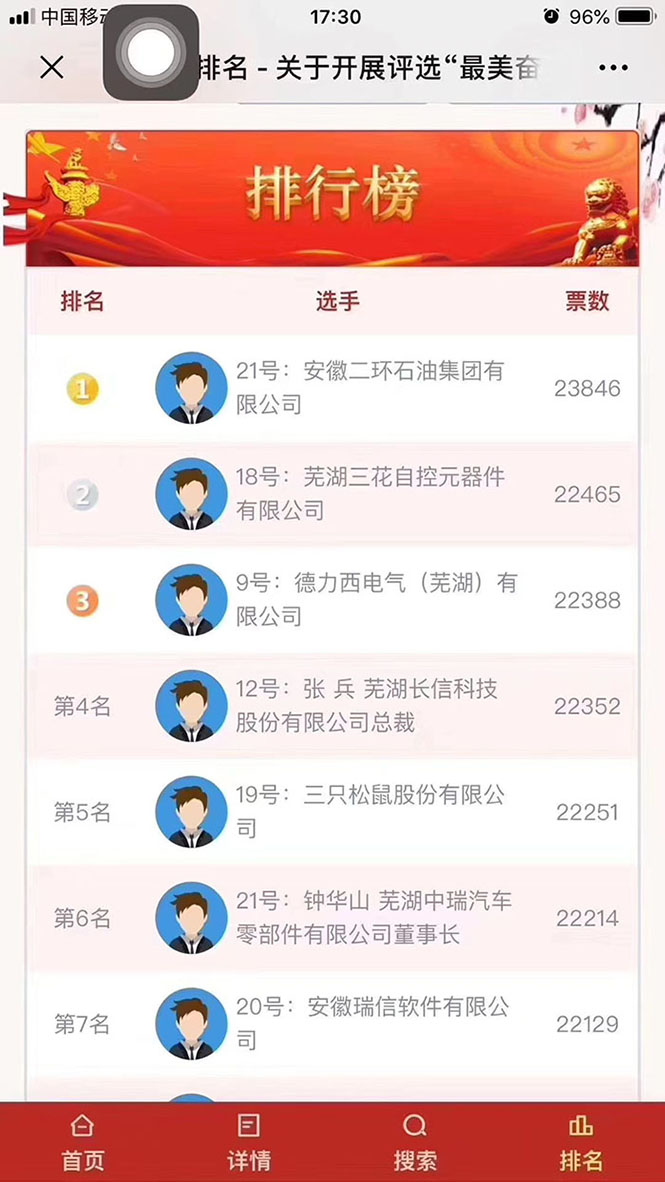Screen dimensions: 665x1182
Task: Open contestant 安徽二环石油集团有限公司
Action: click(370, 388)
